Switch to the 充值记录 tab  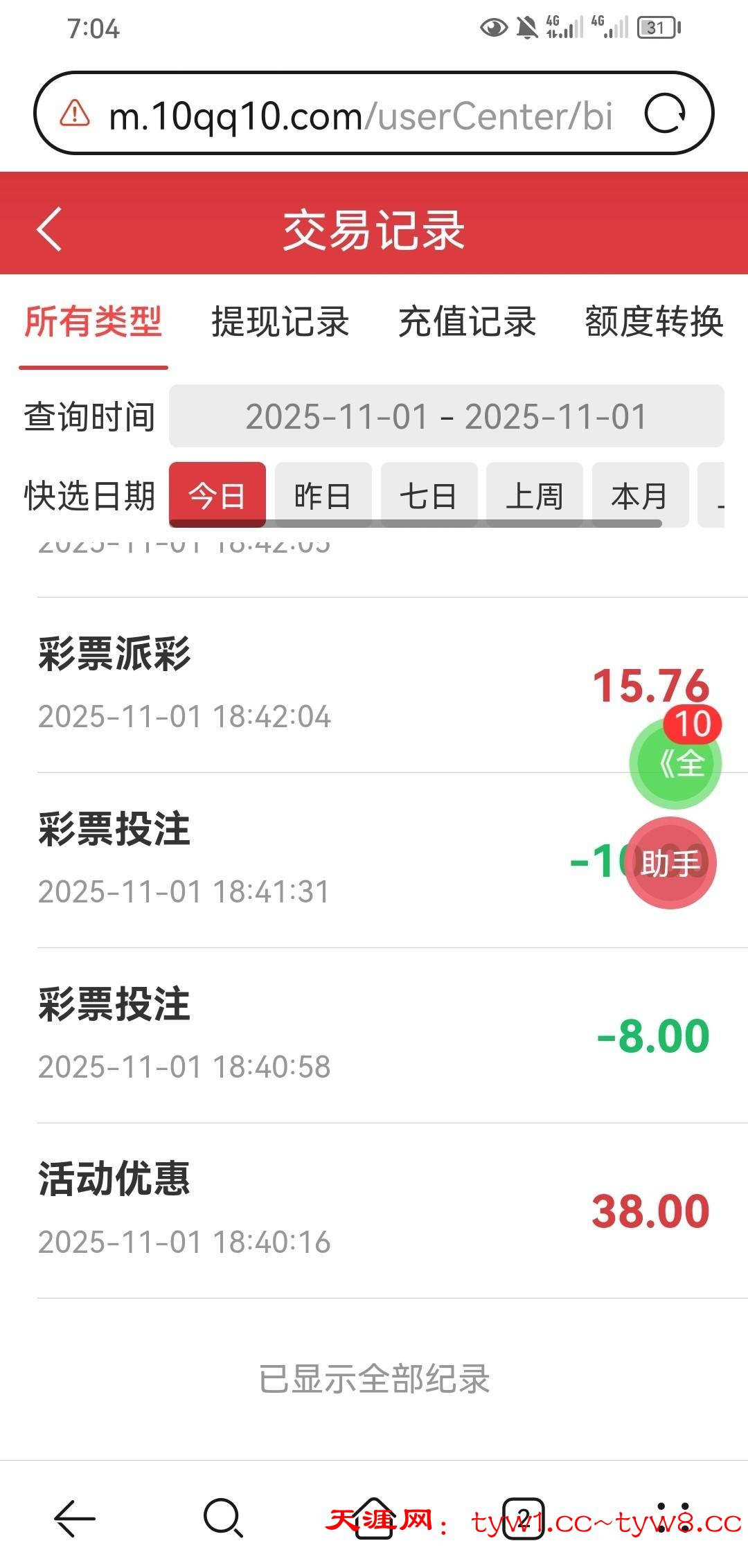click(x=467, y=322)
